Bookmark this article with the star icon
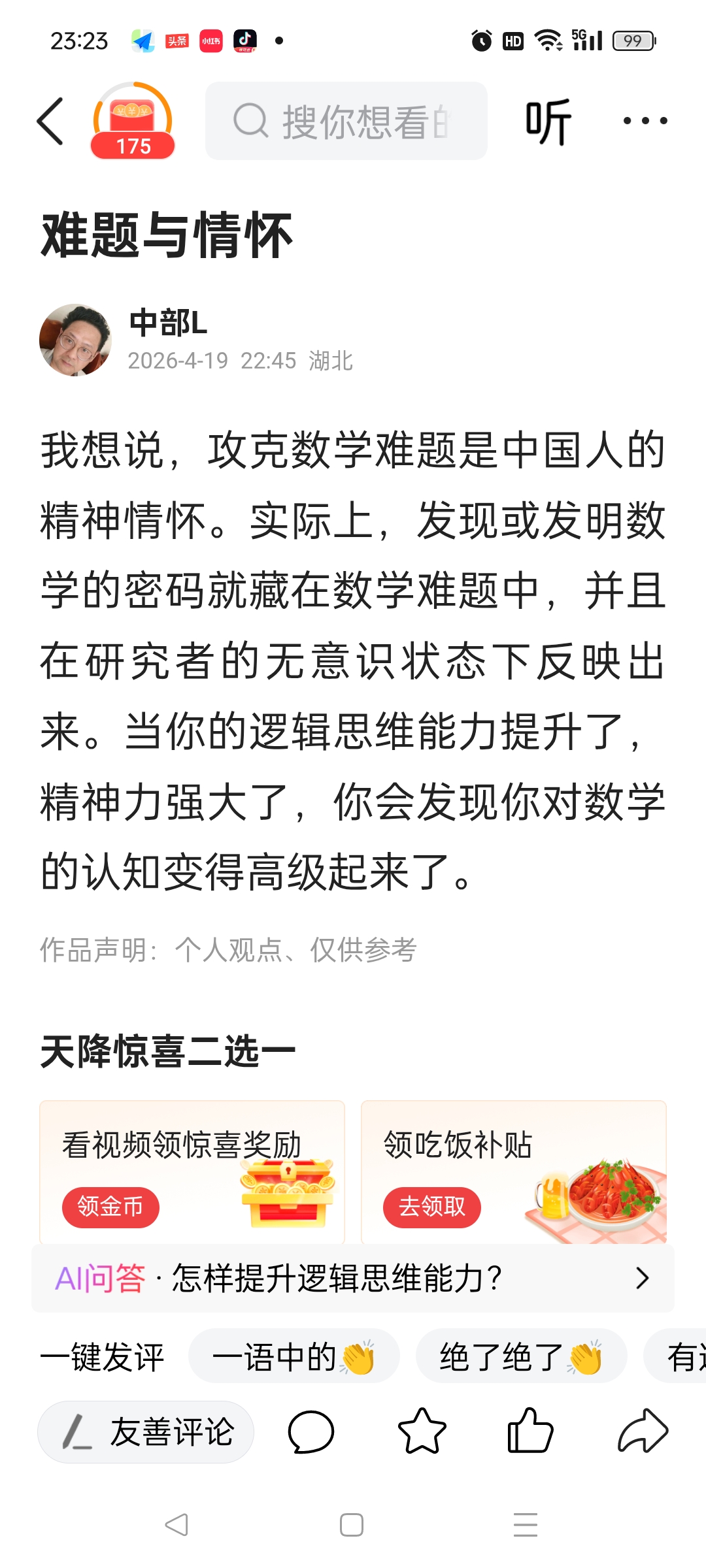This screenshot has width=706, height=1568. coord(422,1432)
